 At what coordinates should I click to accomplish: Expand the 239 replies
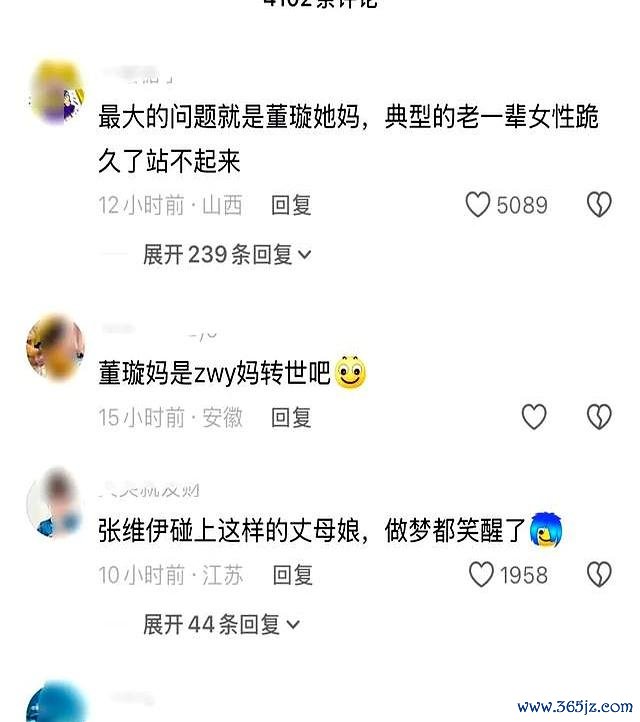[227, 254]
